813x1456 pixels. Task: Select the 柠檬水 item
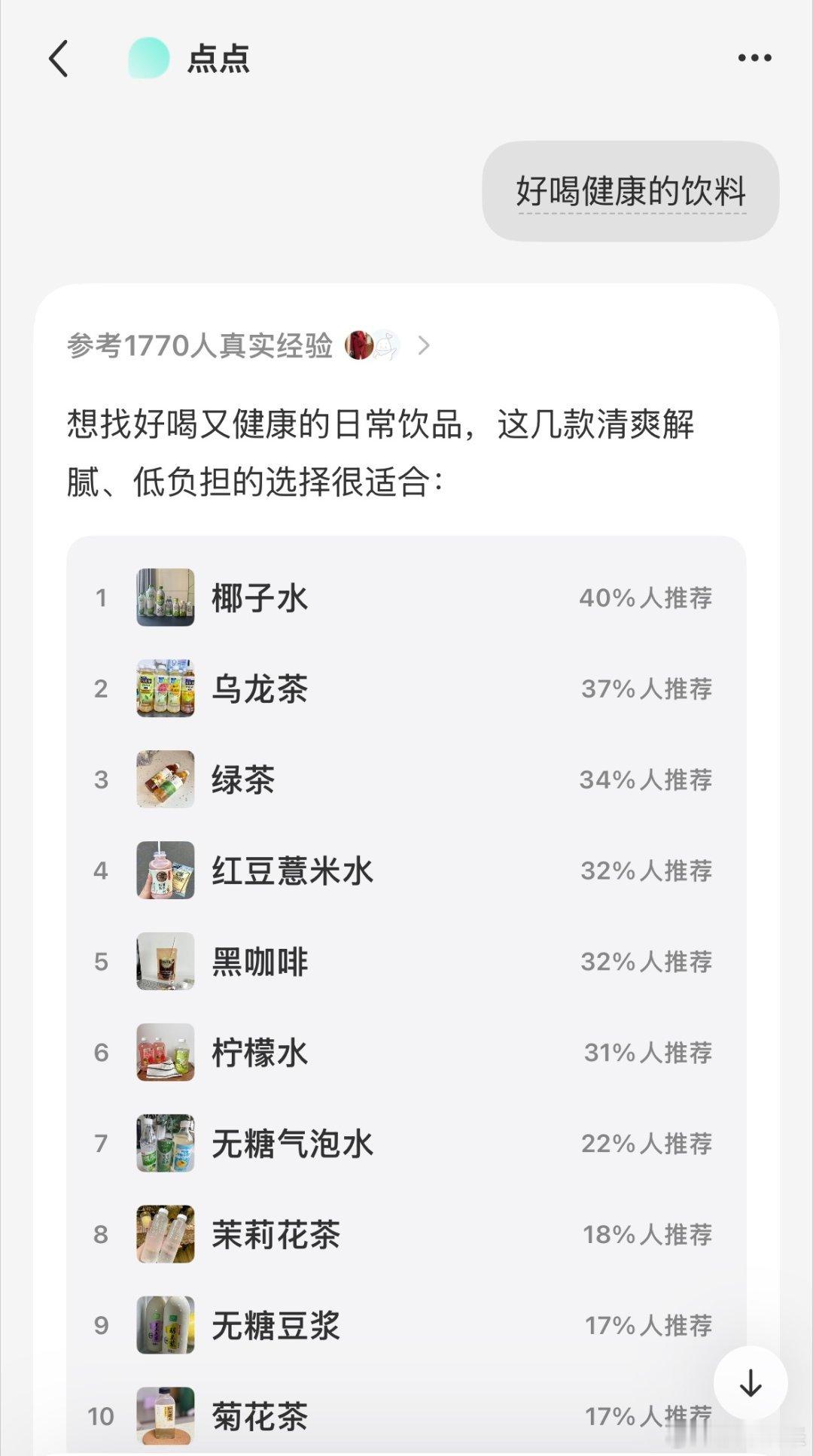tap(406, 1053)
